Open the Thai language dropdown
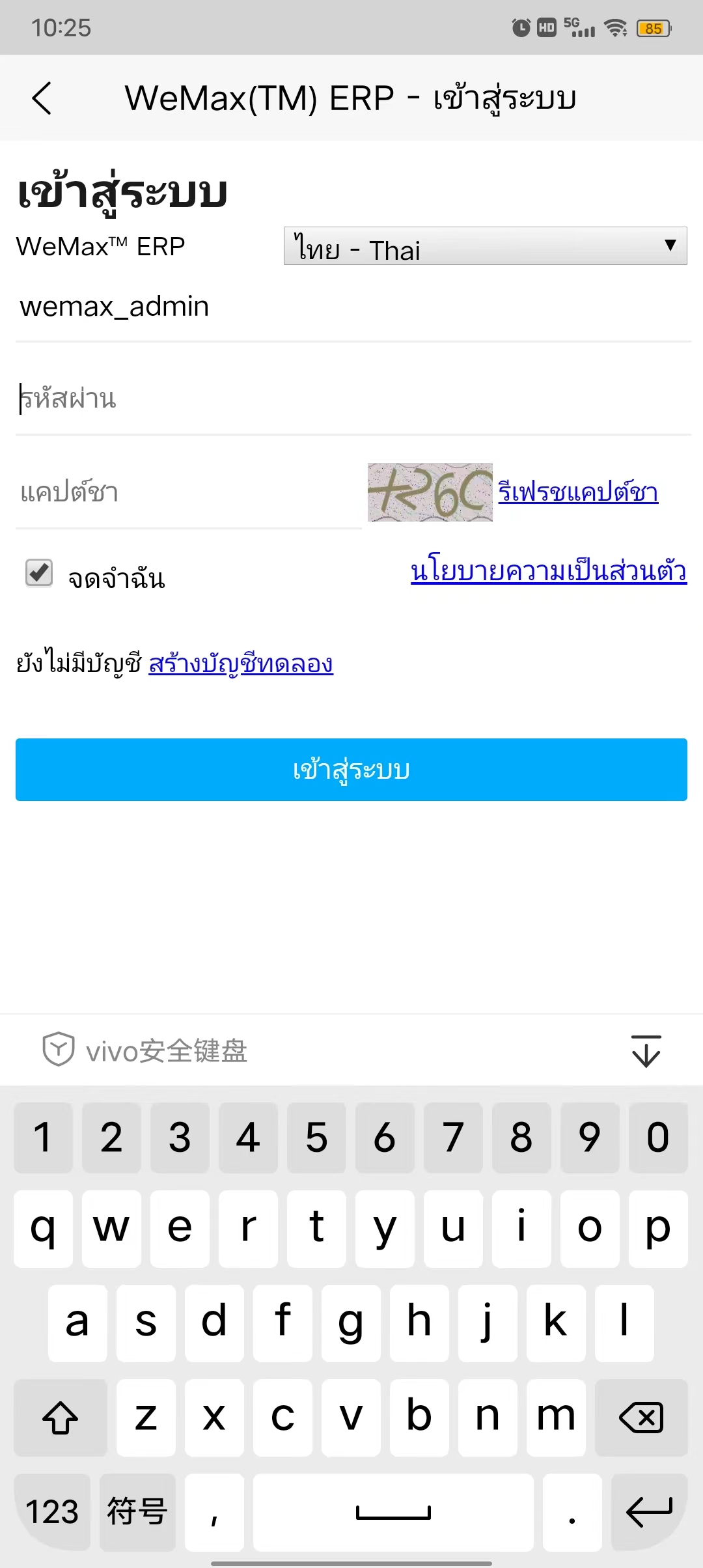Viewport: 703px width, 1568px height. coord(485,246)
